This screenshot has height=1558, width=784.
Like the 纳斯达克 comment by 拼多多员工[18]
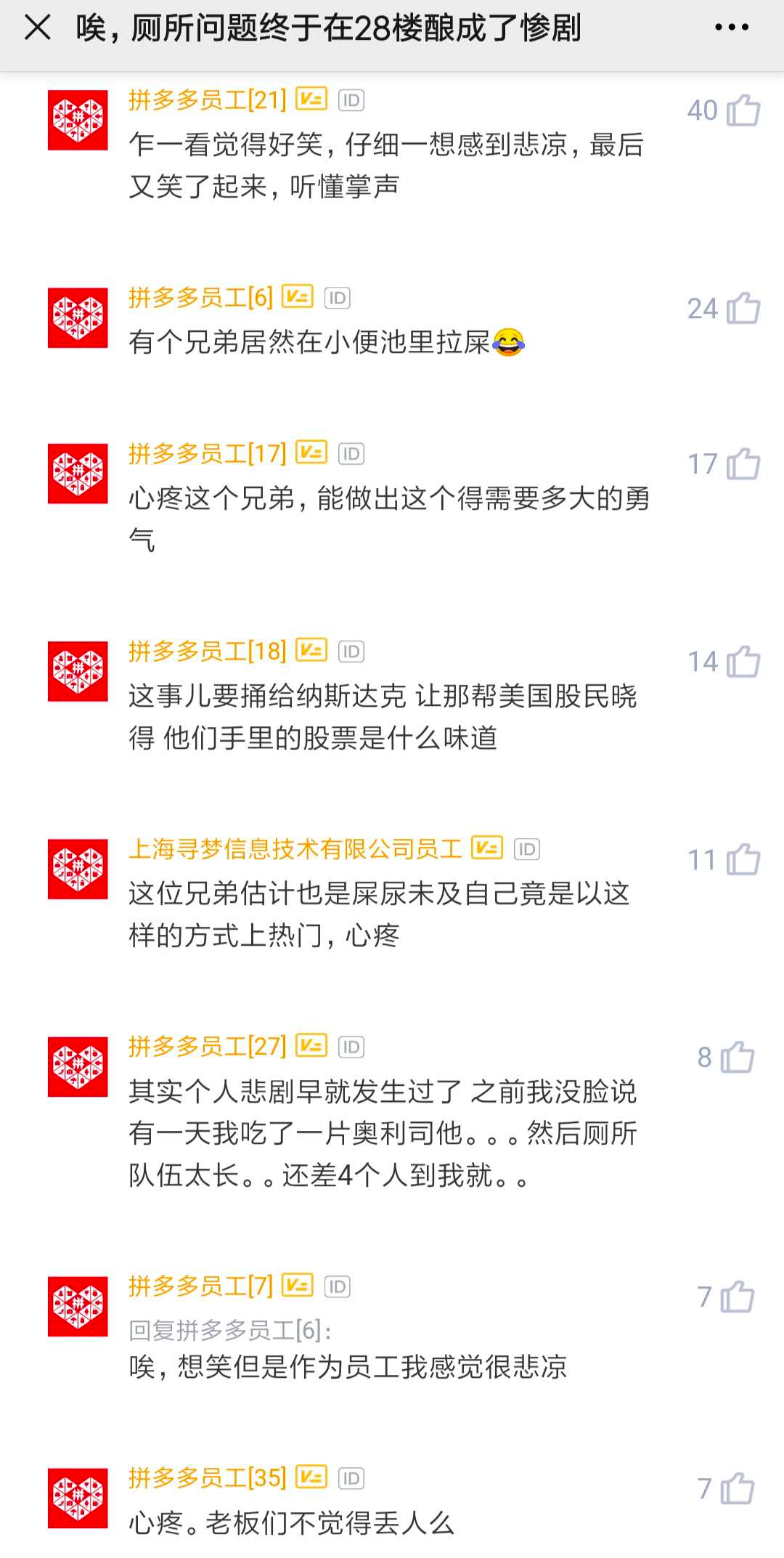tap(743, 662)
